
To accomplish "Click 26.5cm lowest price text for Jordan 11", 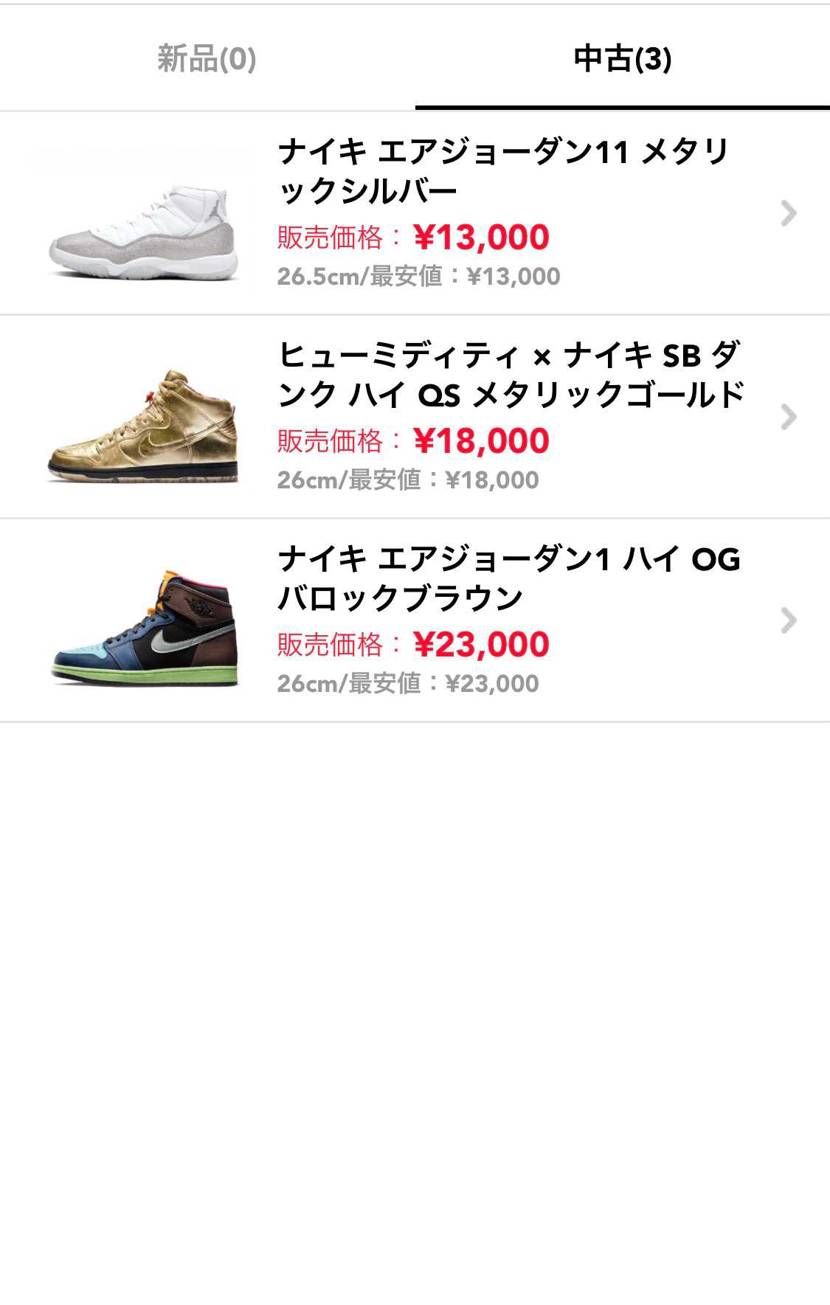I will point(417,275).
